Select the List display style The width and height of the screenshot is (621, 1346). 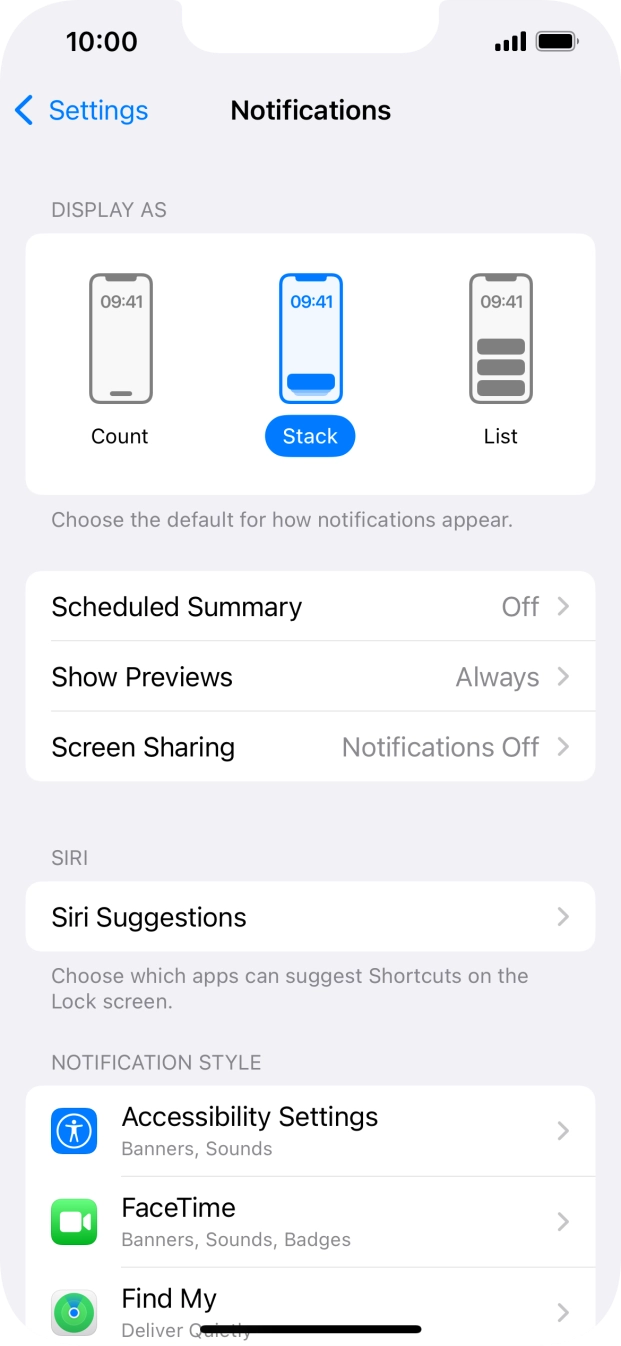(x=500, y=362)
